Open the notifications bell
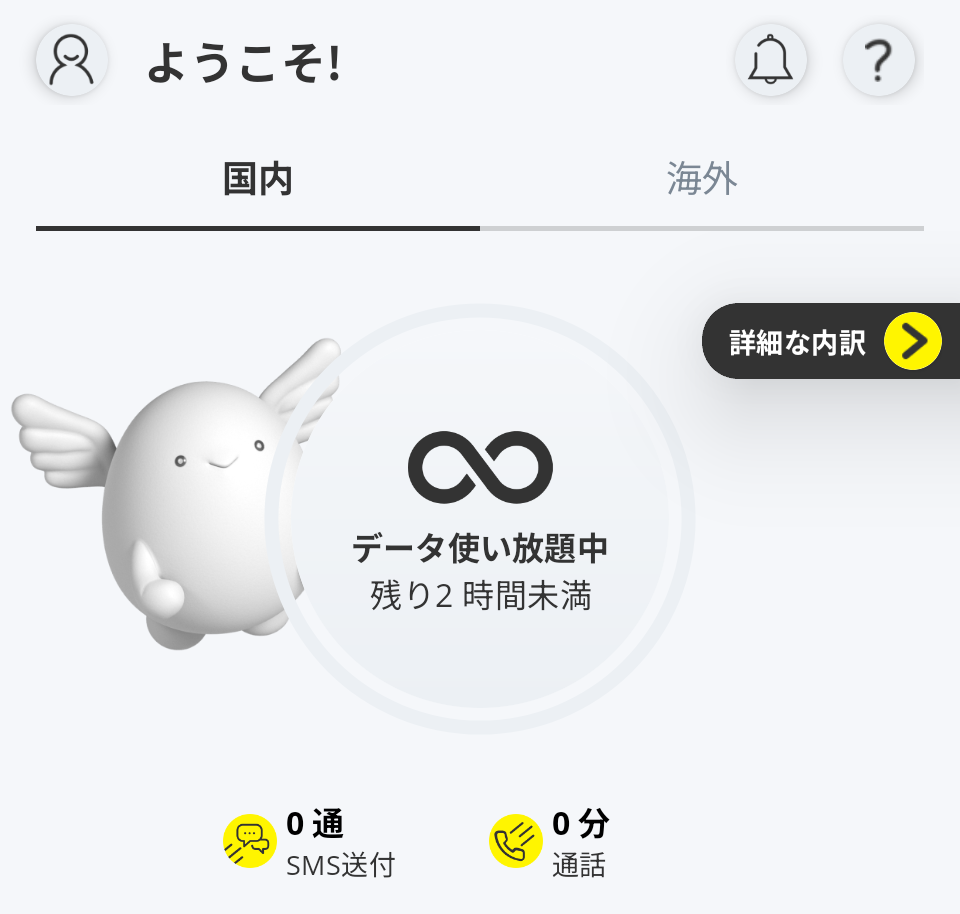This screenshot has width=960, height=914. (770, 61)
